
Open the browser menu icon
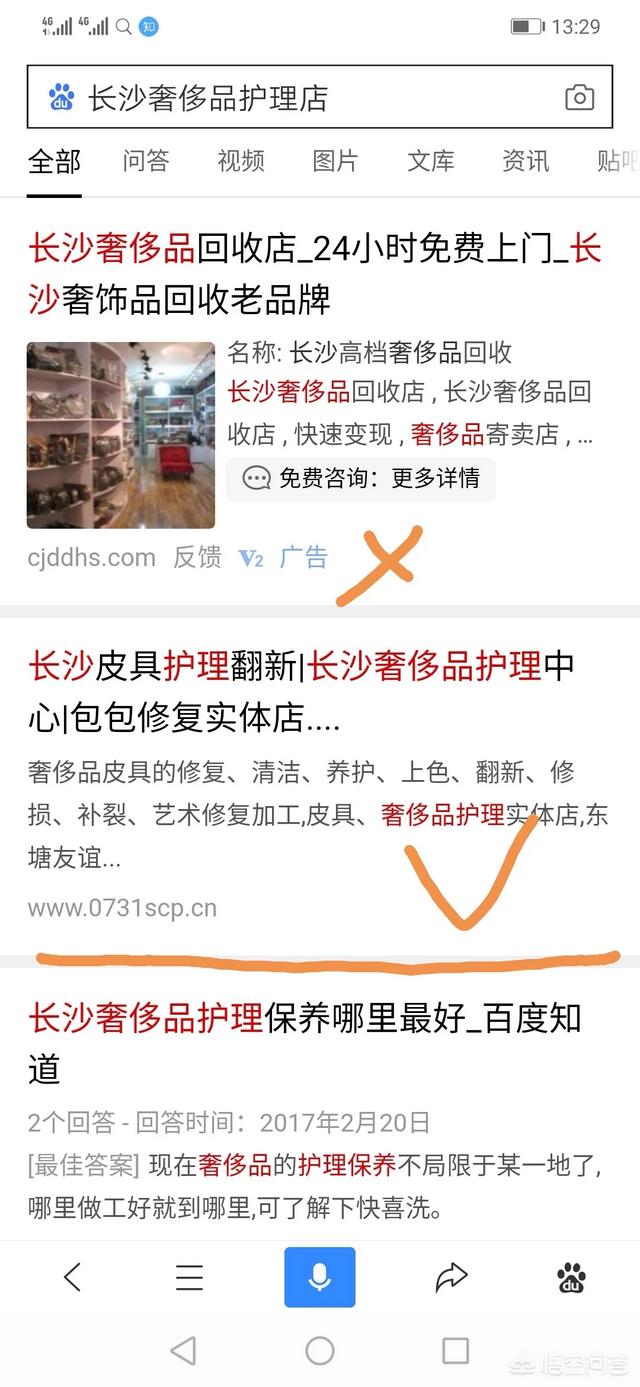[x=189, y=1277]
